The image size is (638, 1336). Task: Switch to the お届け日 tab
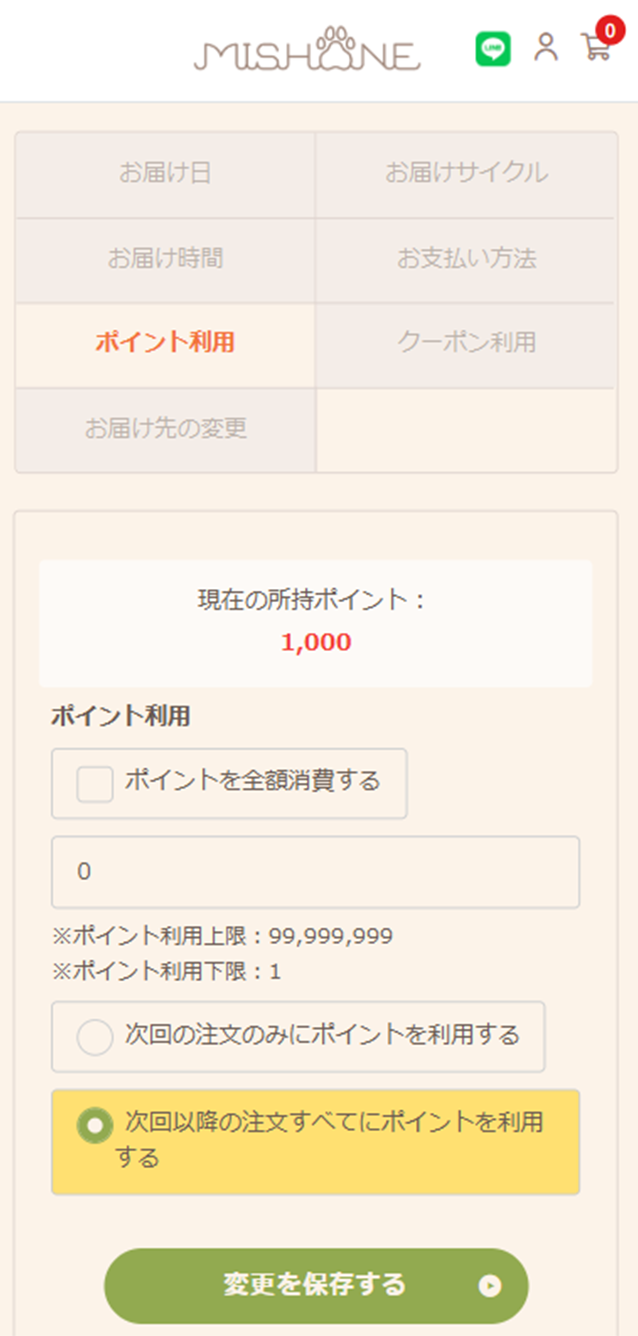[x=165, y=174]
